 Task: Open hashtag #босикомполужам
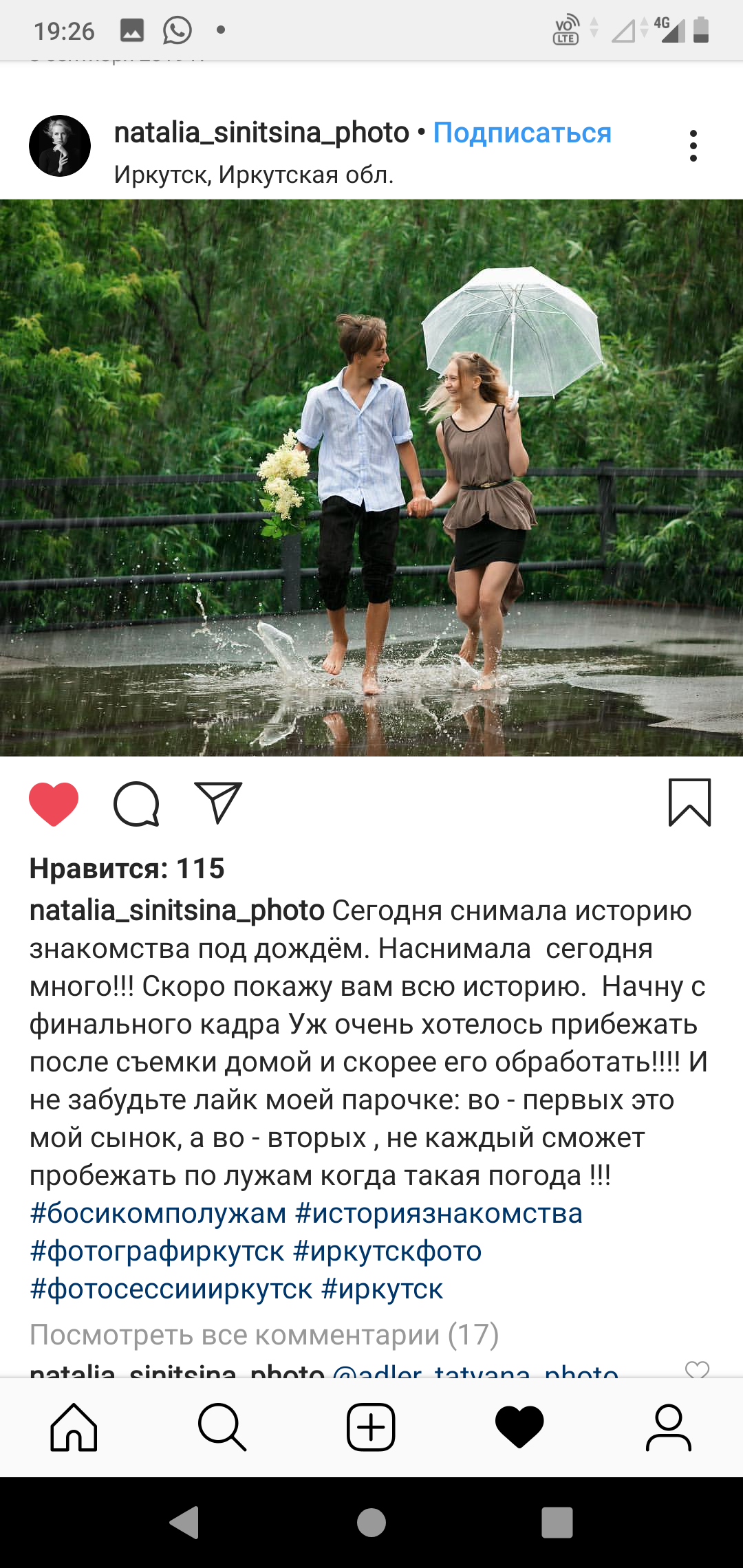pyautogui.click(x=158, y=1213)
